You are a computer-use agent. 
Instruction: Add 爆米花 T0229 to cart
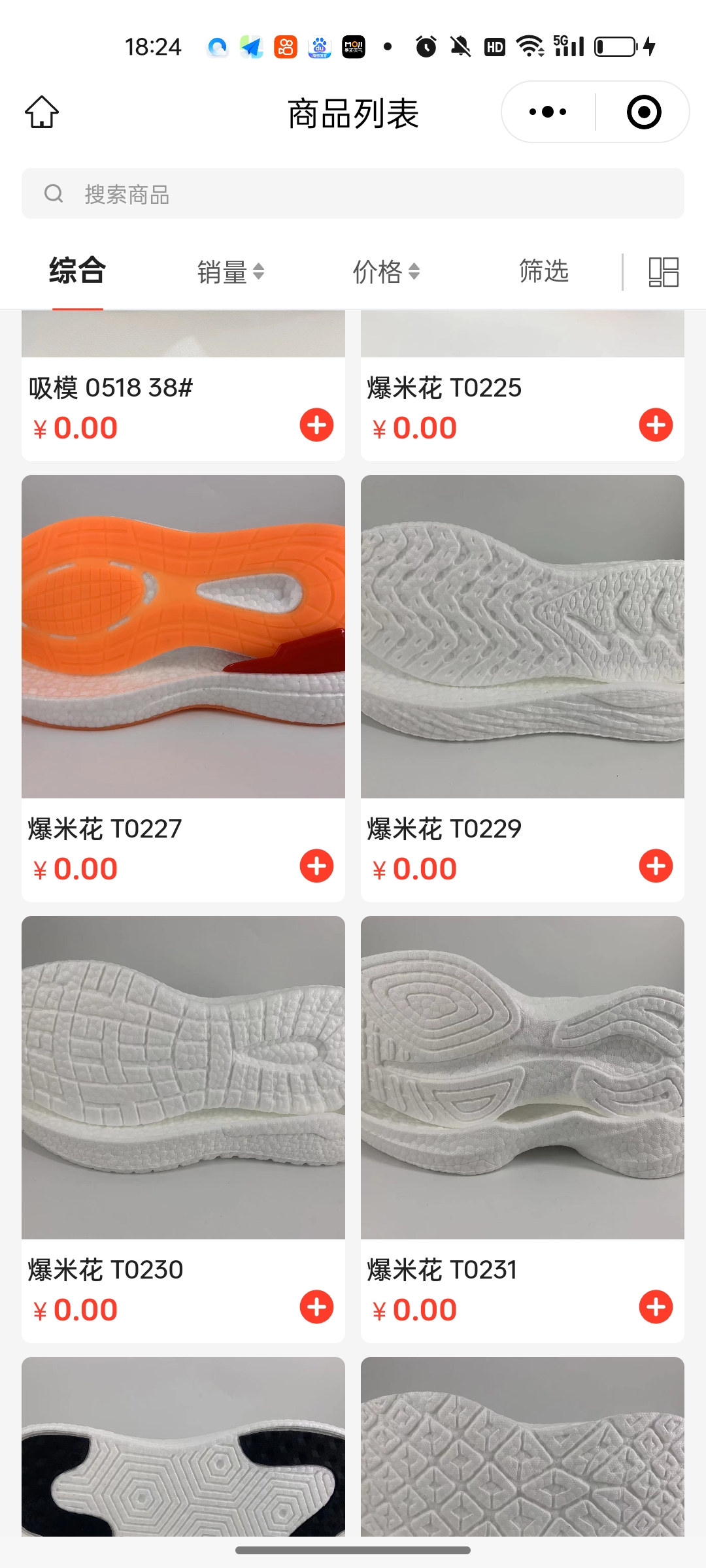(656, 866)
